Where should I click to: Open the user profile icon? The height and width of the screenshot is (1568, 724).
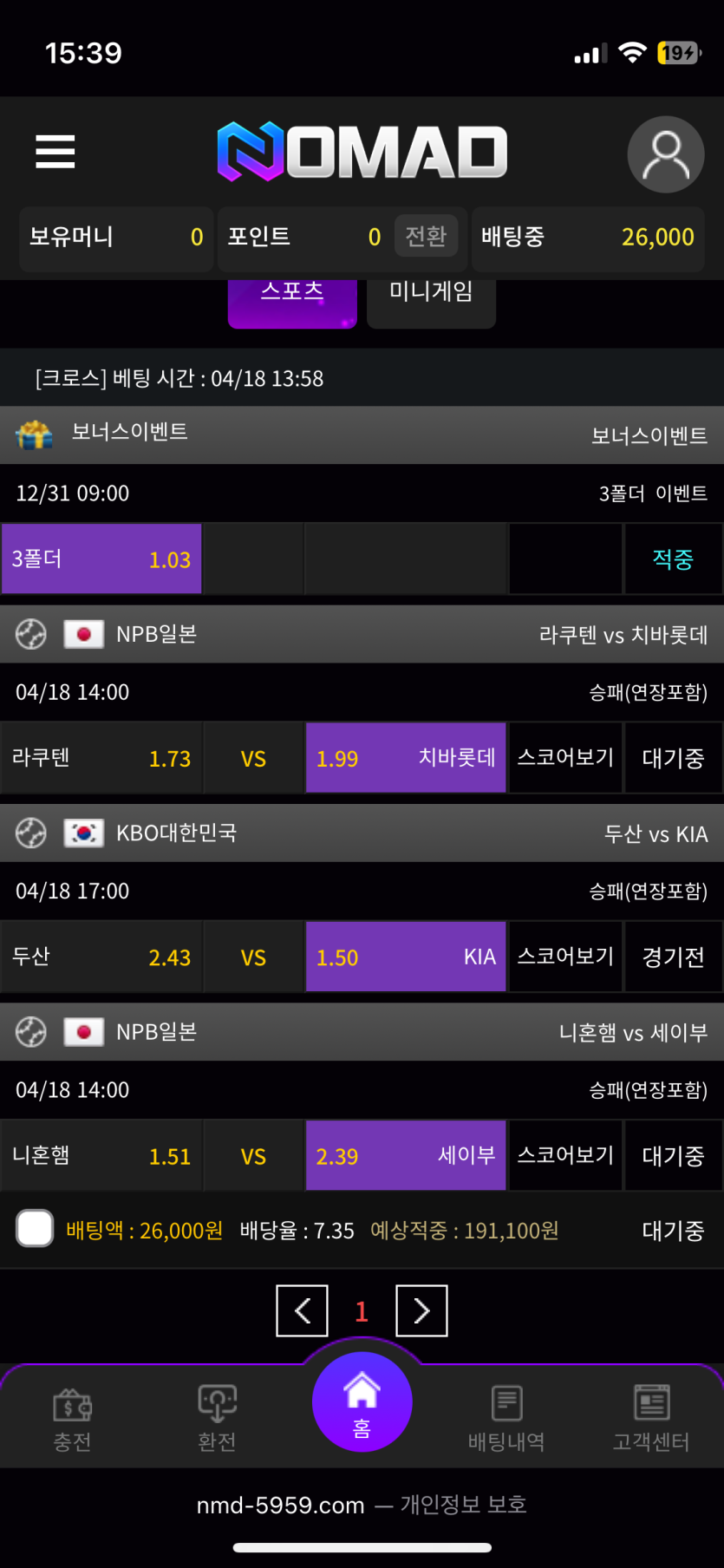pos(665,154)
